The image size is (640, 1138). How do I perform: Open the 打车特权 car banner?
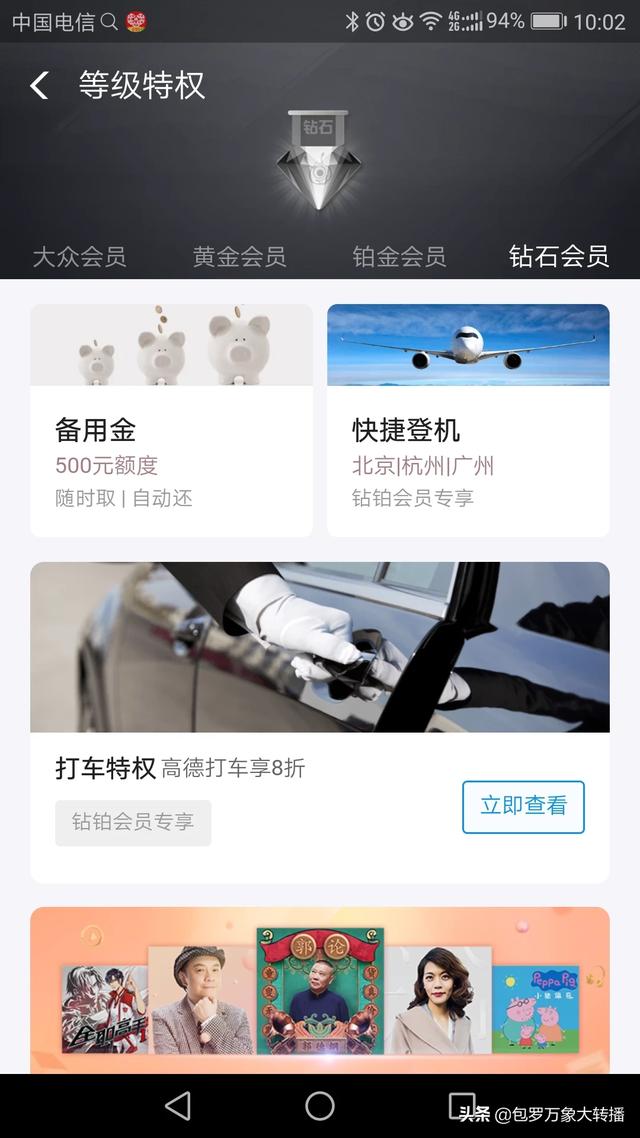pos(320,648)
